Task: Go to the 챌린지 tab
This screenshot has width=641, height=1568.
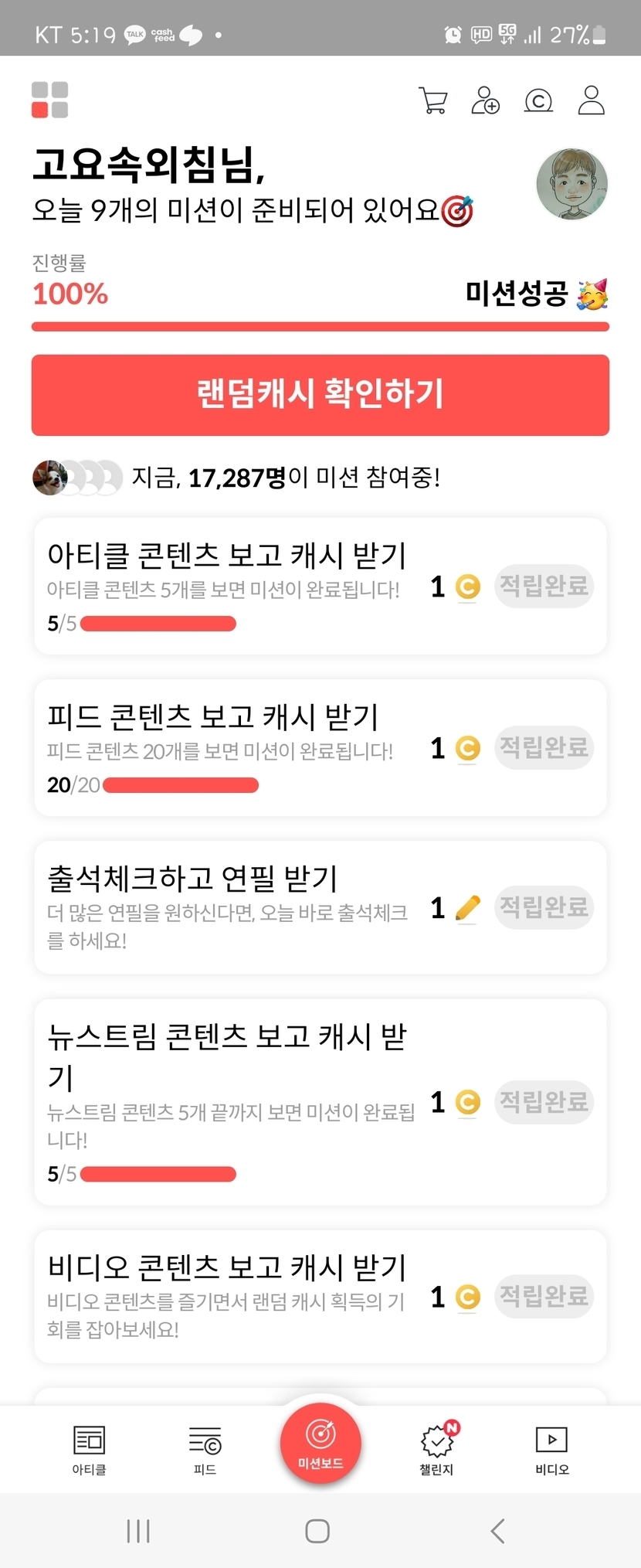Action: click(x=436, y=1450)
